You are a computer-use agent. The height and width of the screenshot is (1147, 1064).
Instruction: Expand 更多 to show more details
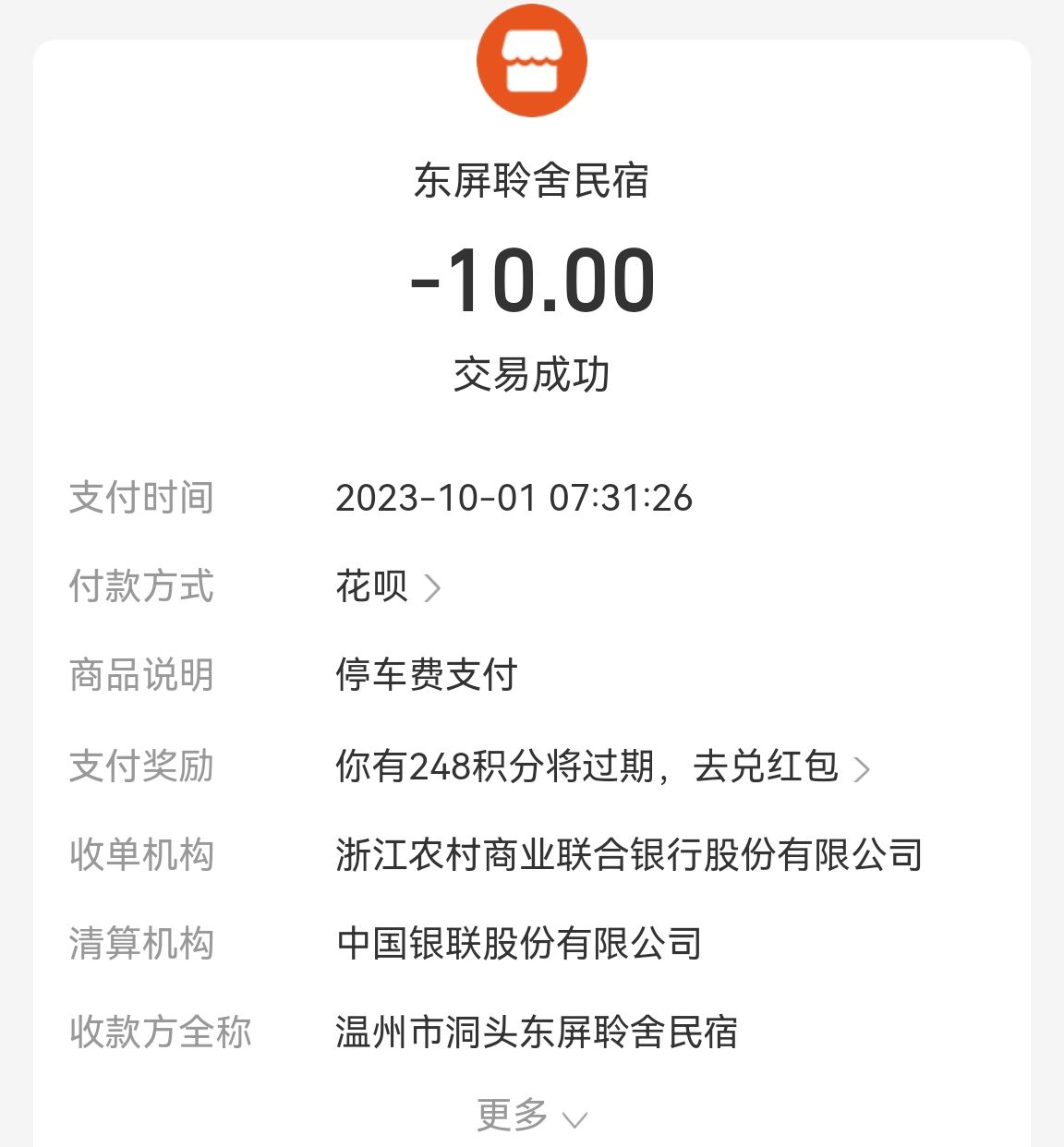tap(531, 1116)
